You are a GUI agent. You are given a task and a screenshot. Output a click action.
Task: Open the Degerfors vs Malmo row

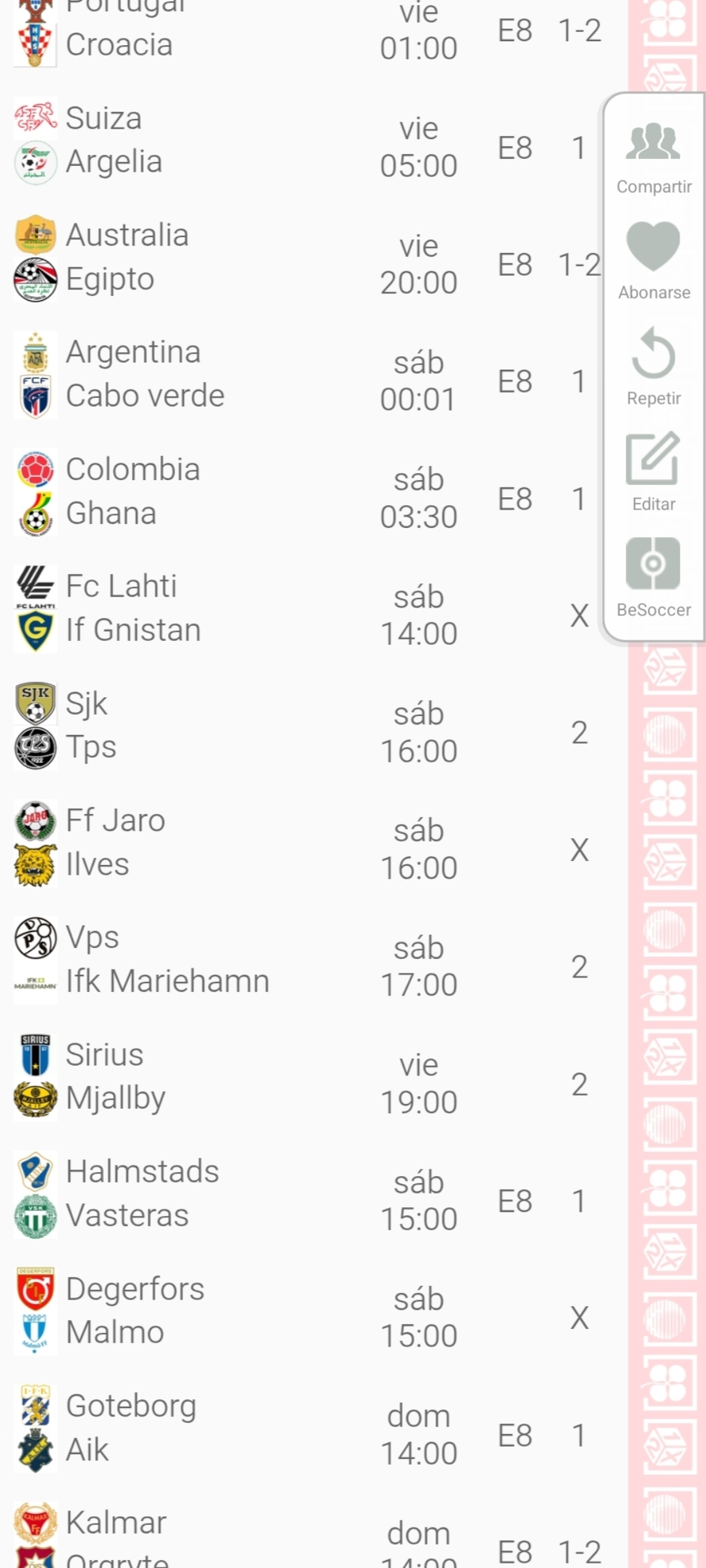tap(307, 1318)
